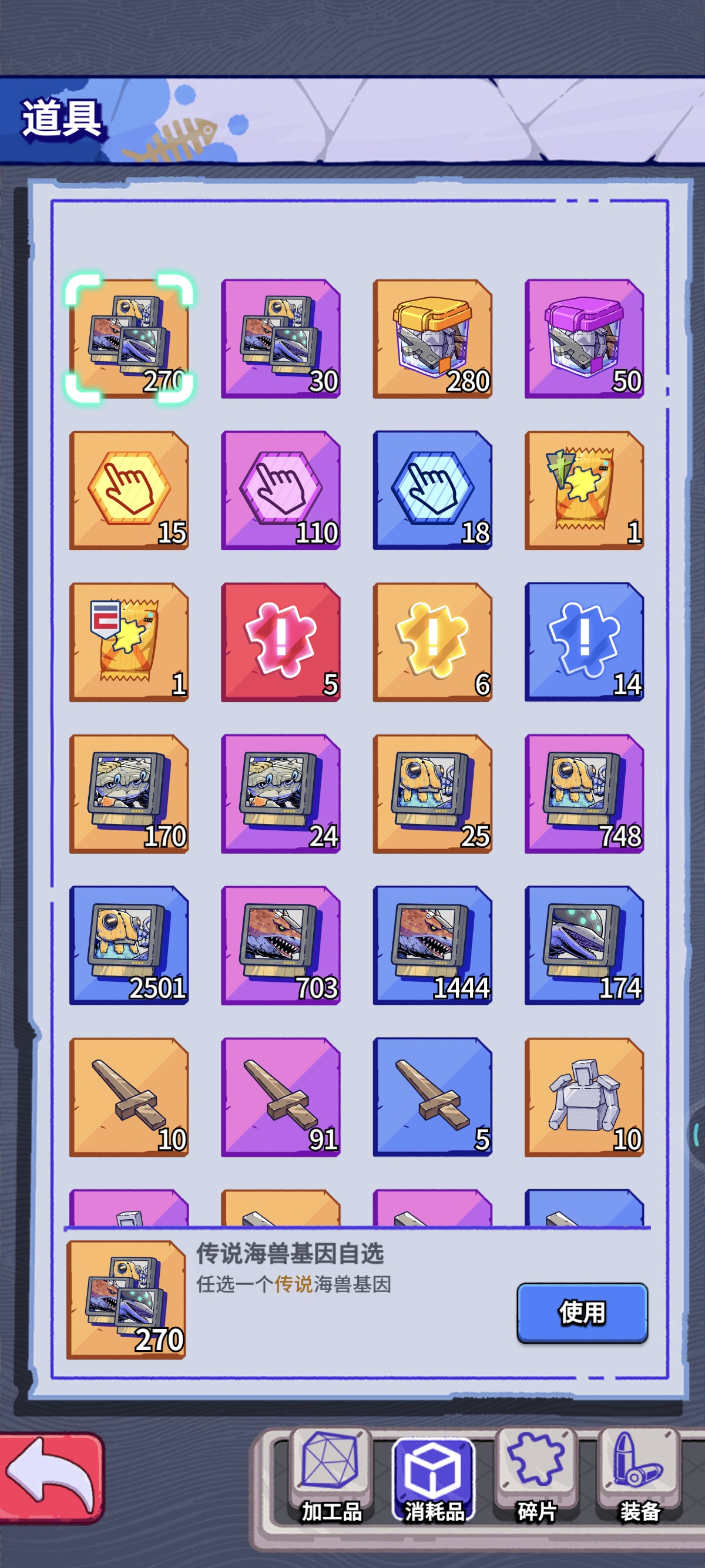
Task: Choose the purple hand hexagon item with 110
Action: coord(280,490)
